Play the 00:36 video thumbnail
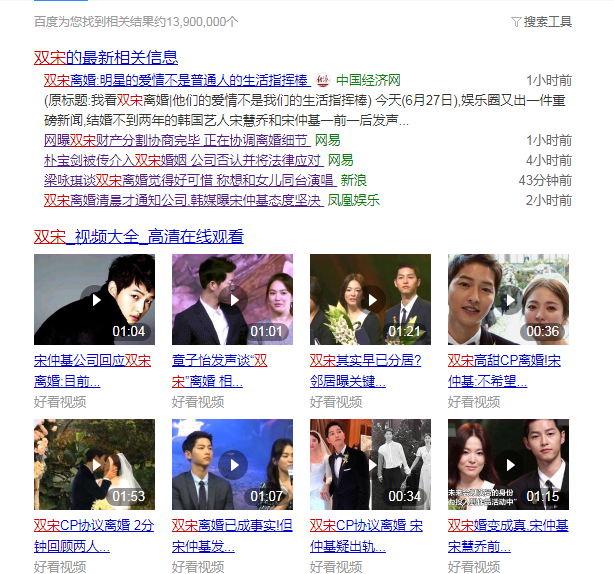This screenshot has width=614, height=574. click(508, 299)
